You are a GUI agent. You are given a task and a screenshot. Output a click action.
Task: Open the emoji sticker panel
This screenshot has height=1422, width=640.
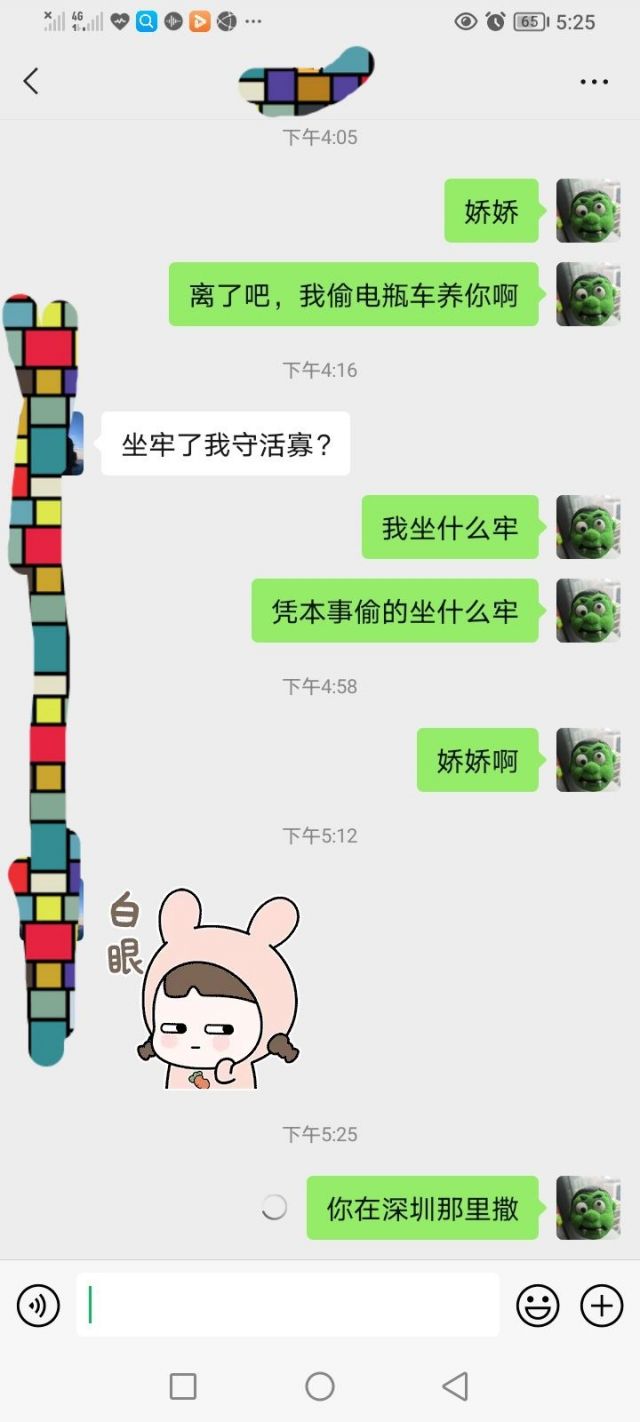point(537,1305)
